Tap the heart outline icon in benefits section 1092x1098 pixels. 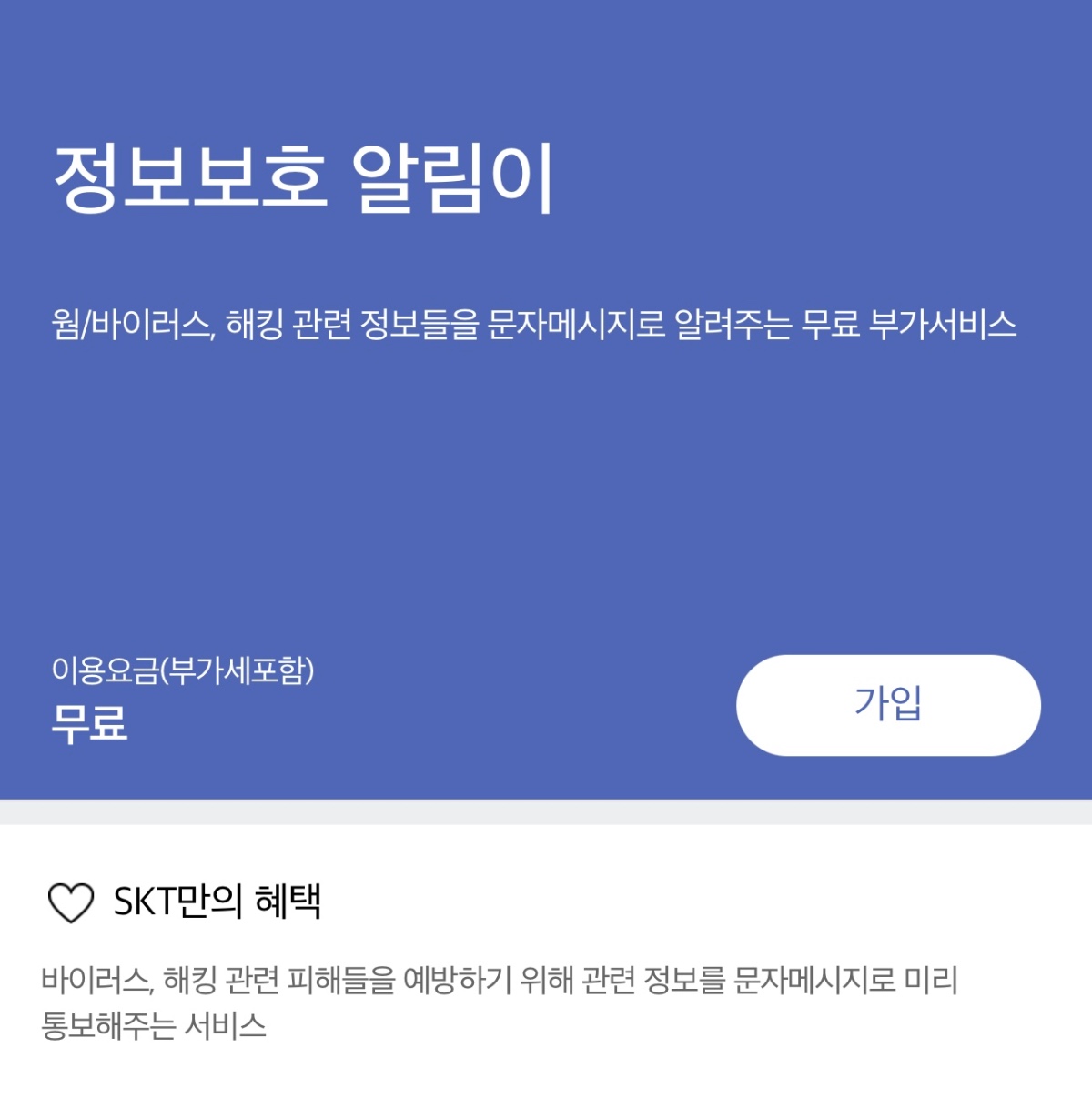(x=71, y=902)
